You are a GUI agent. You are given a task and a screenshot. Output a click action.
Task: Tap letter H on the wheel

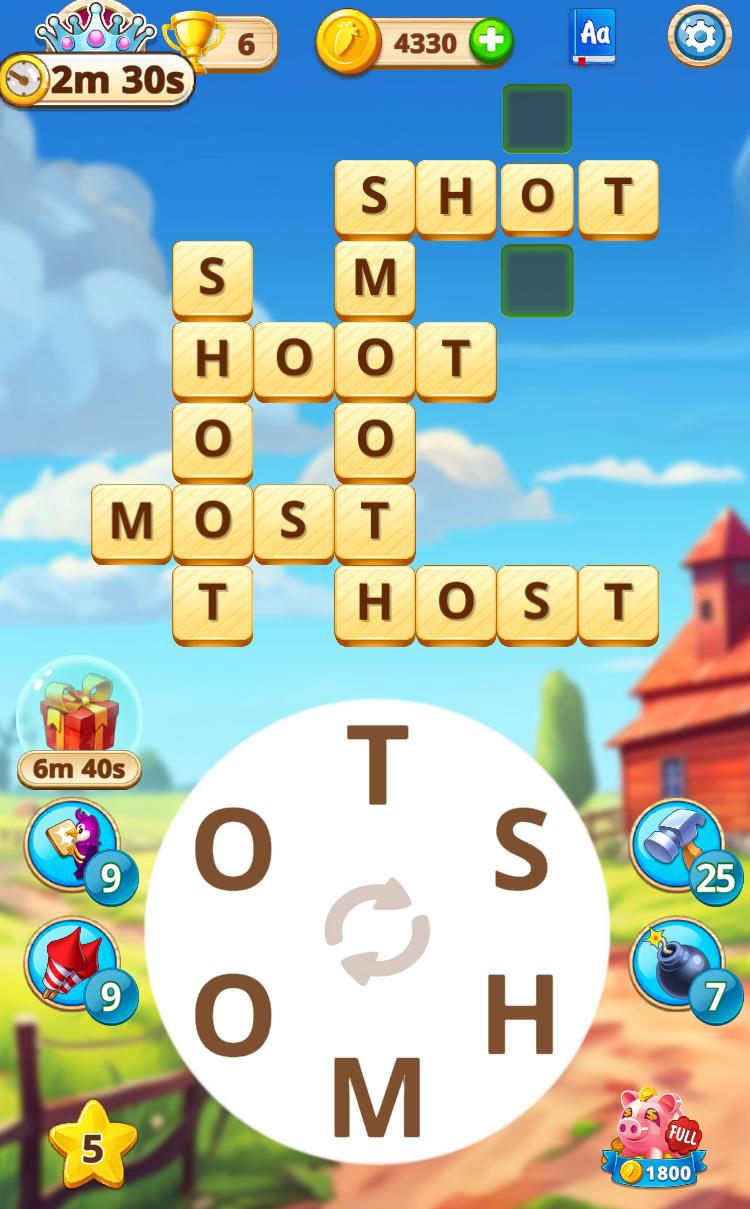520,1015
